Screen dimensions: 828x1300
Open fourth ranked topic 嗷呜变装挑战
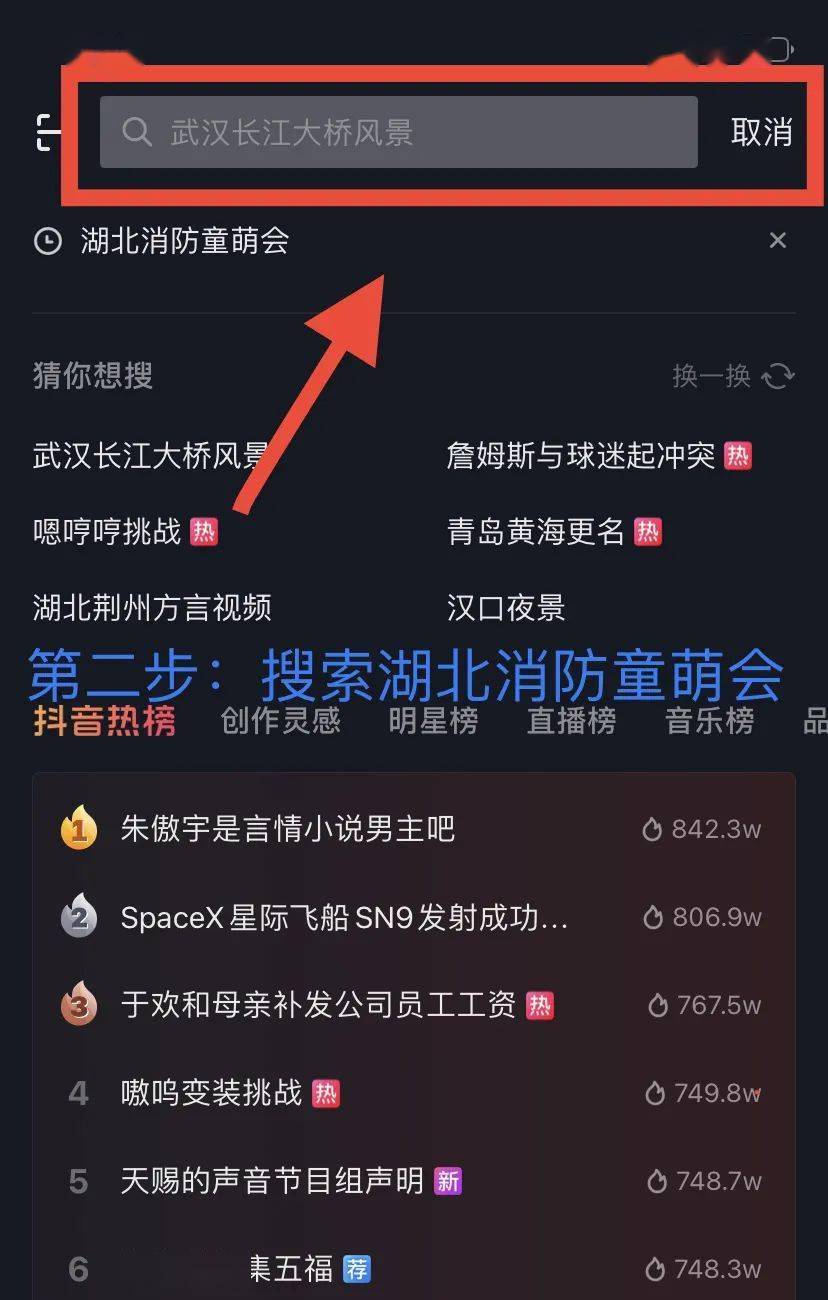click(x=211, y=1093)
